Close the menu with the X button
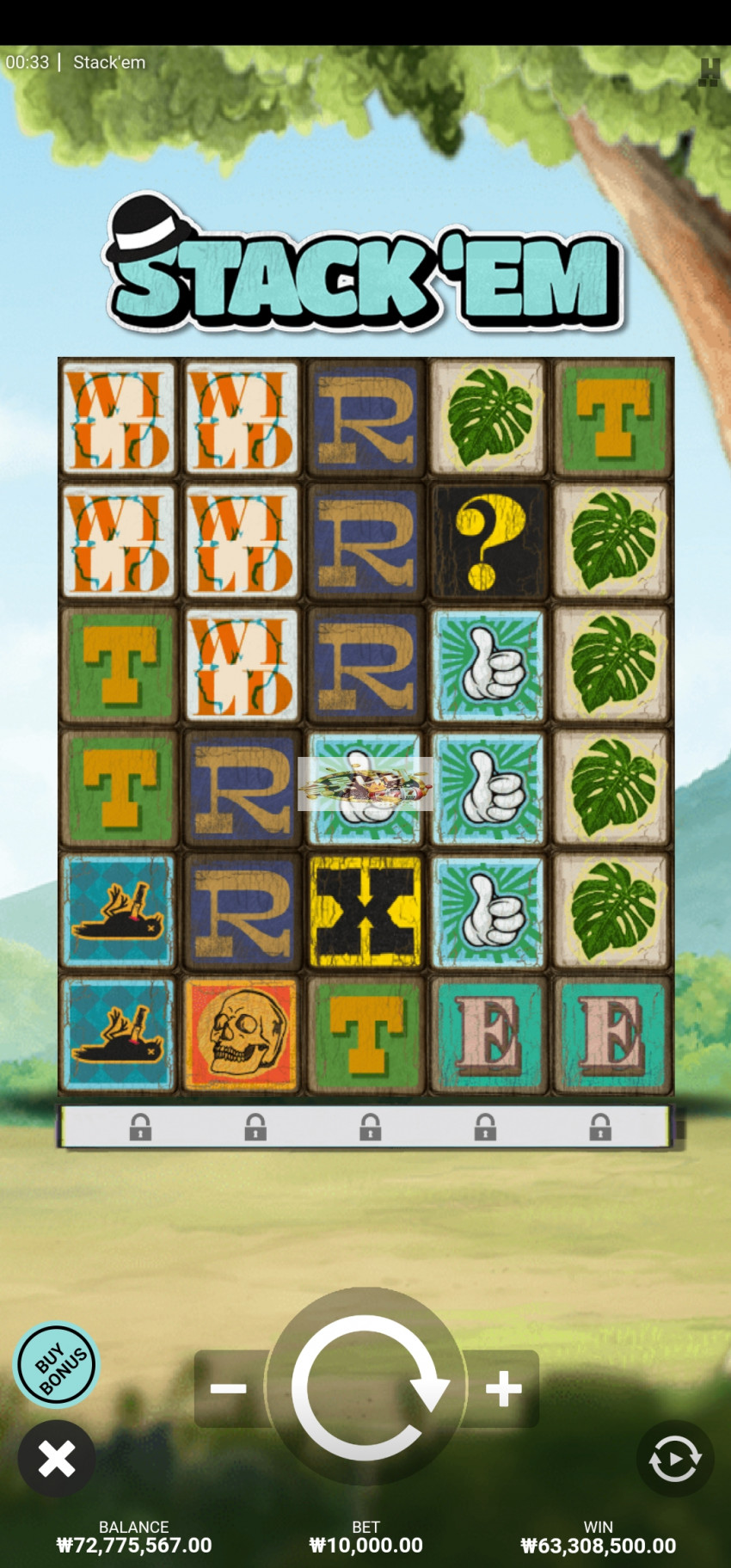 [x=57, y=1459]
